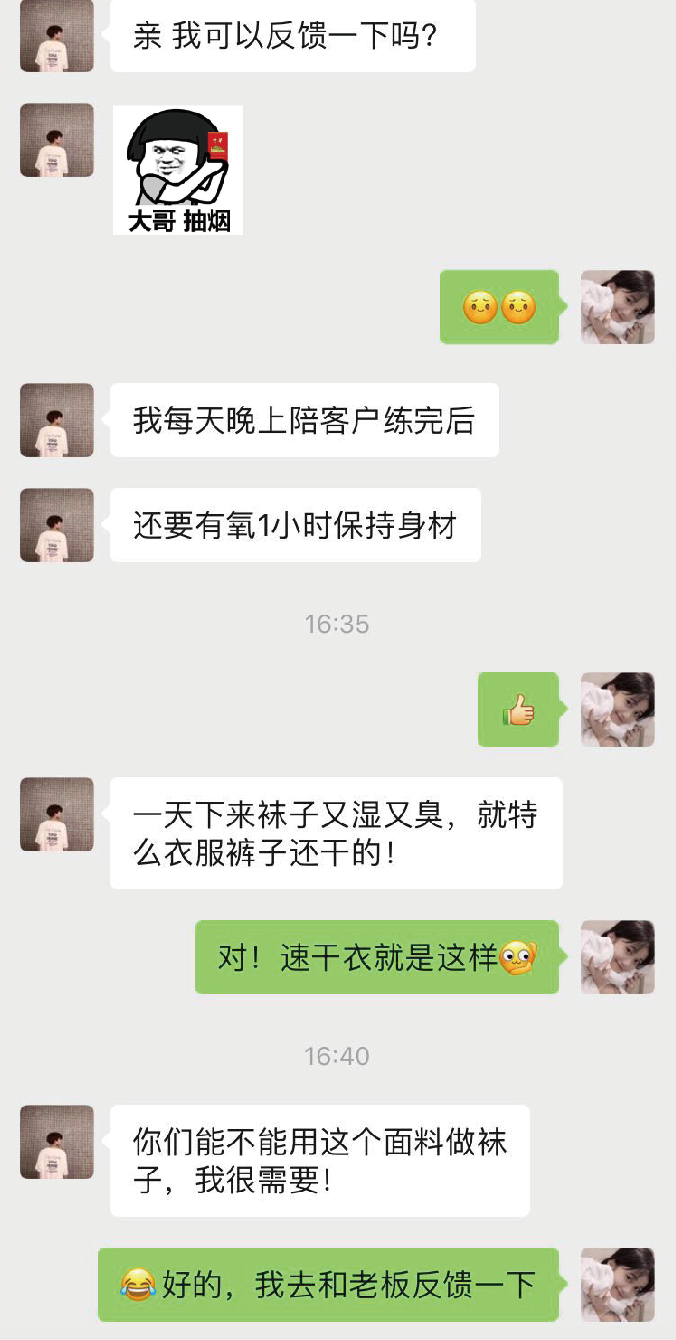Tap the avatar beside '亲 我可以反馈一下吗?'
Viewport: 676px width, 1340px height.
pyautogui.click(x=57, y=36)
